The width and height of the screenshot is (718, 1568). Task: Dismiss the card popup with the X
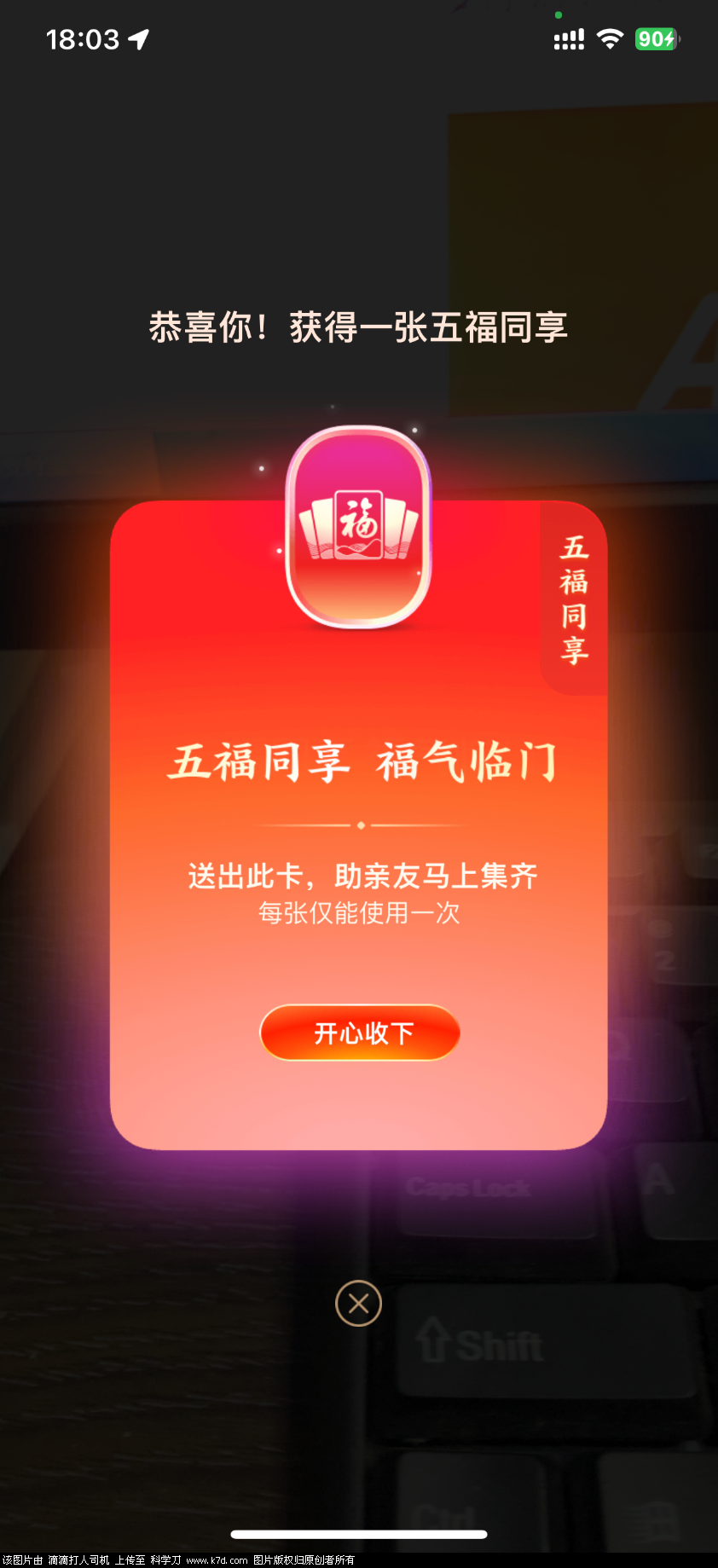click(358, 1303)
